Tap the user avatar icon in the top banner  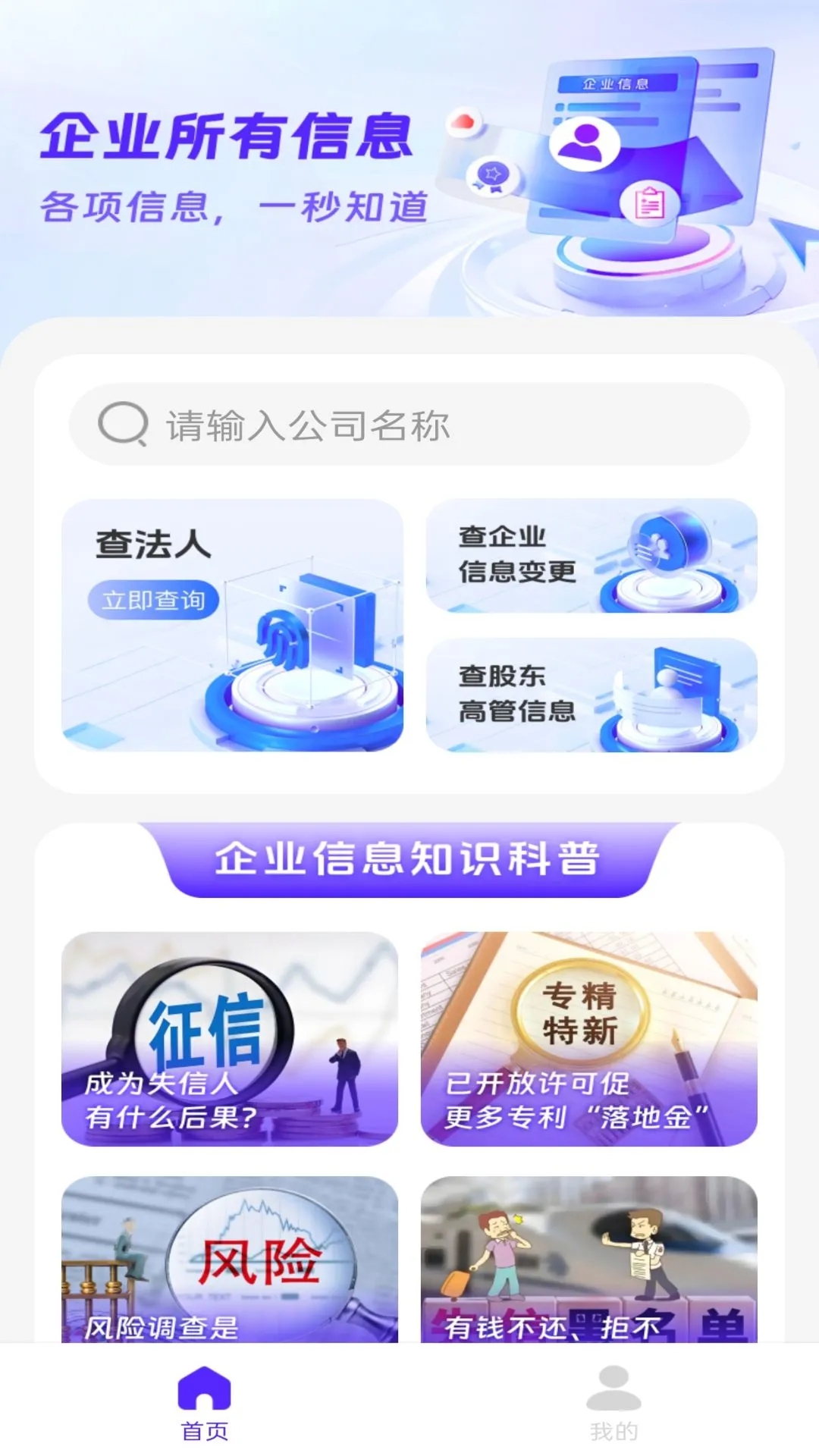(584, 144)
